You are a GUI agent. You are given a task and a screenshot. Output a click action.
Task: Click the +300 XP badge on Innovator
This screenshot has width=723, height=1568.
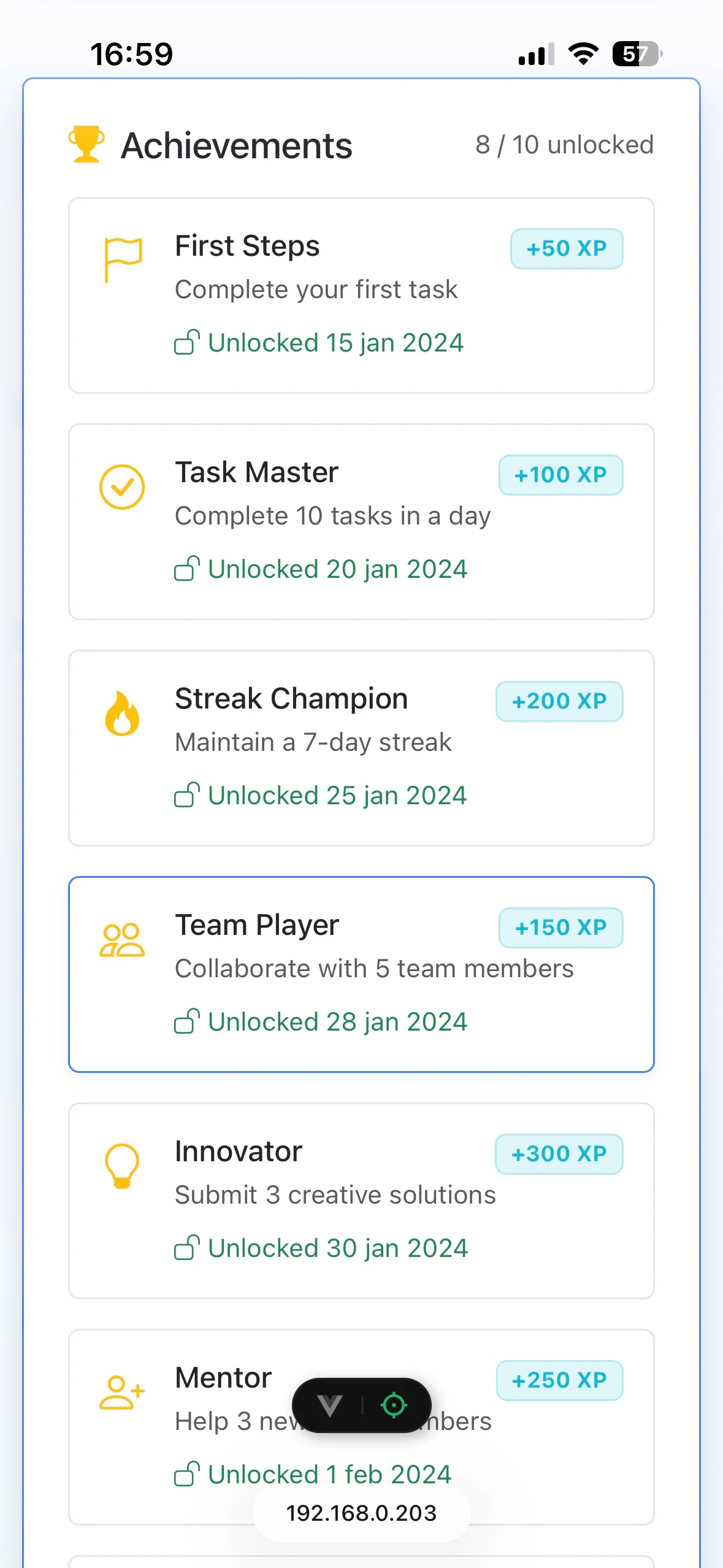557,1153
